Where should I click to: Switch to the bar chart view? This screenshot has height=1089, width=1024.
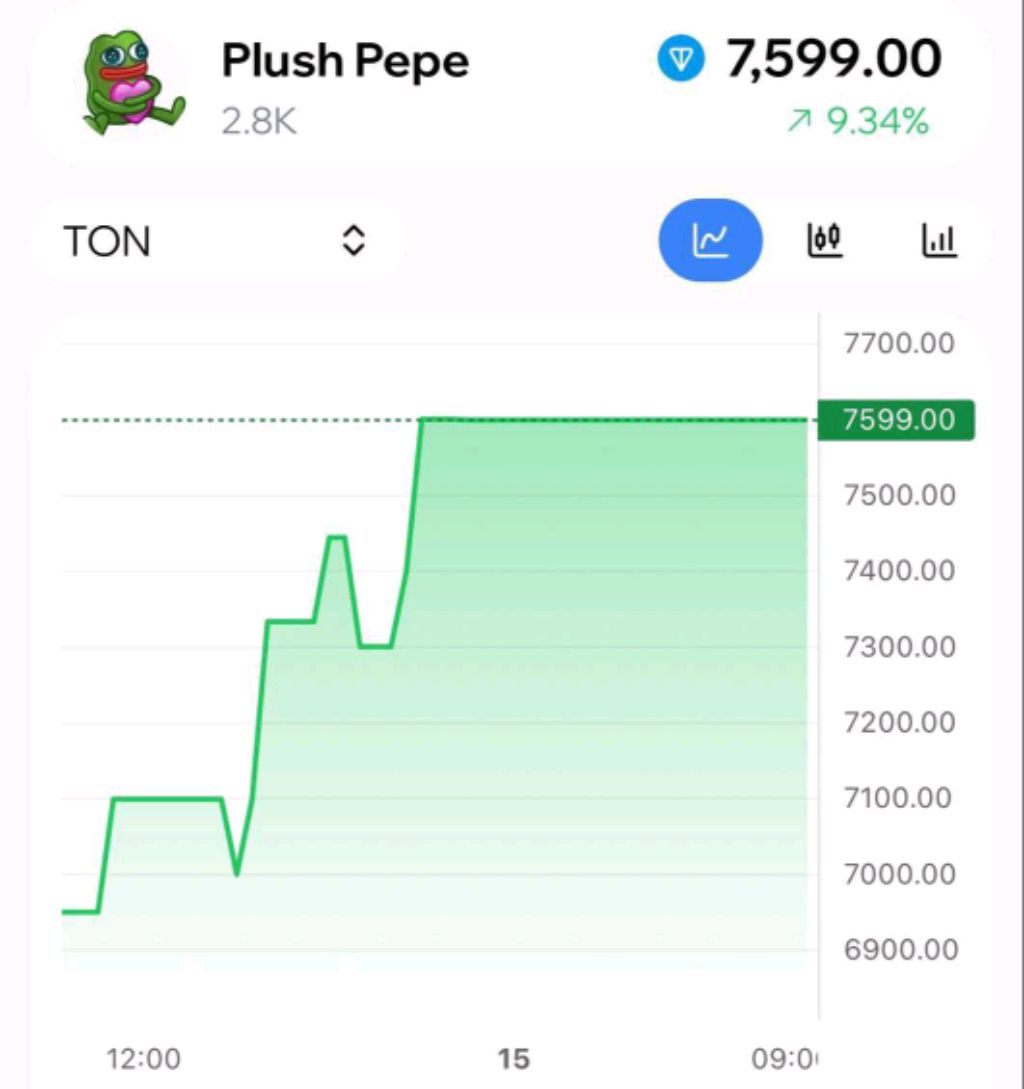point(939,240)
